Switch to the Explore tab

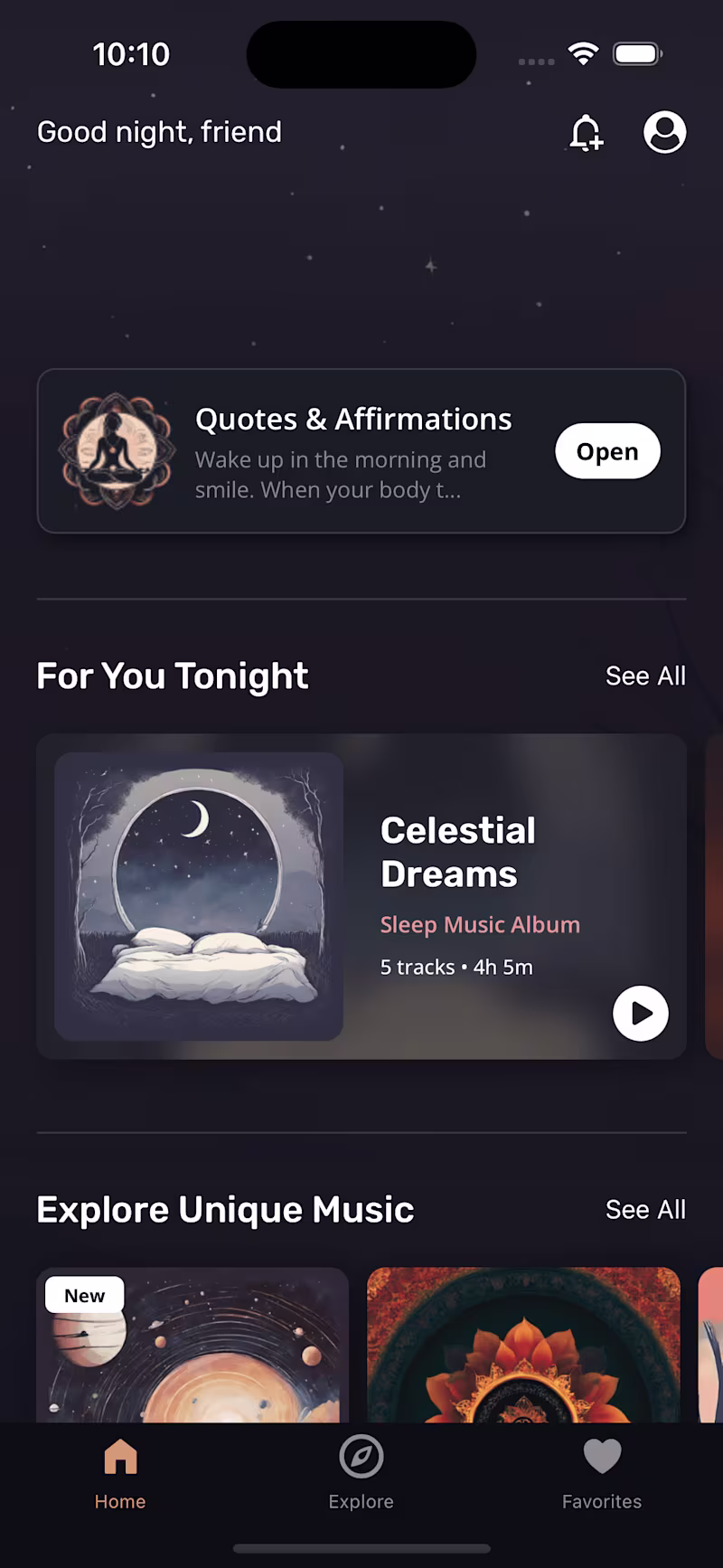[361, 1472]
